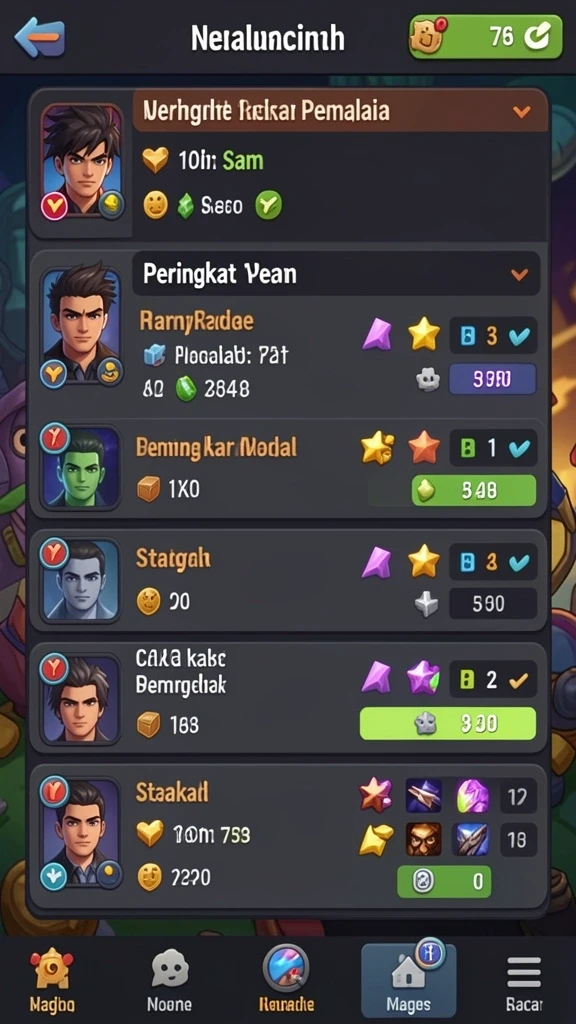
Task: Switch to the Magbo tab
Action: pos(52,979)
